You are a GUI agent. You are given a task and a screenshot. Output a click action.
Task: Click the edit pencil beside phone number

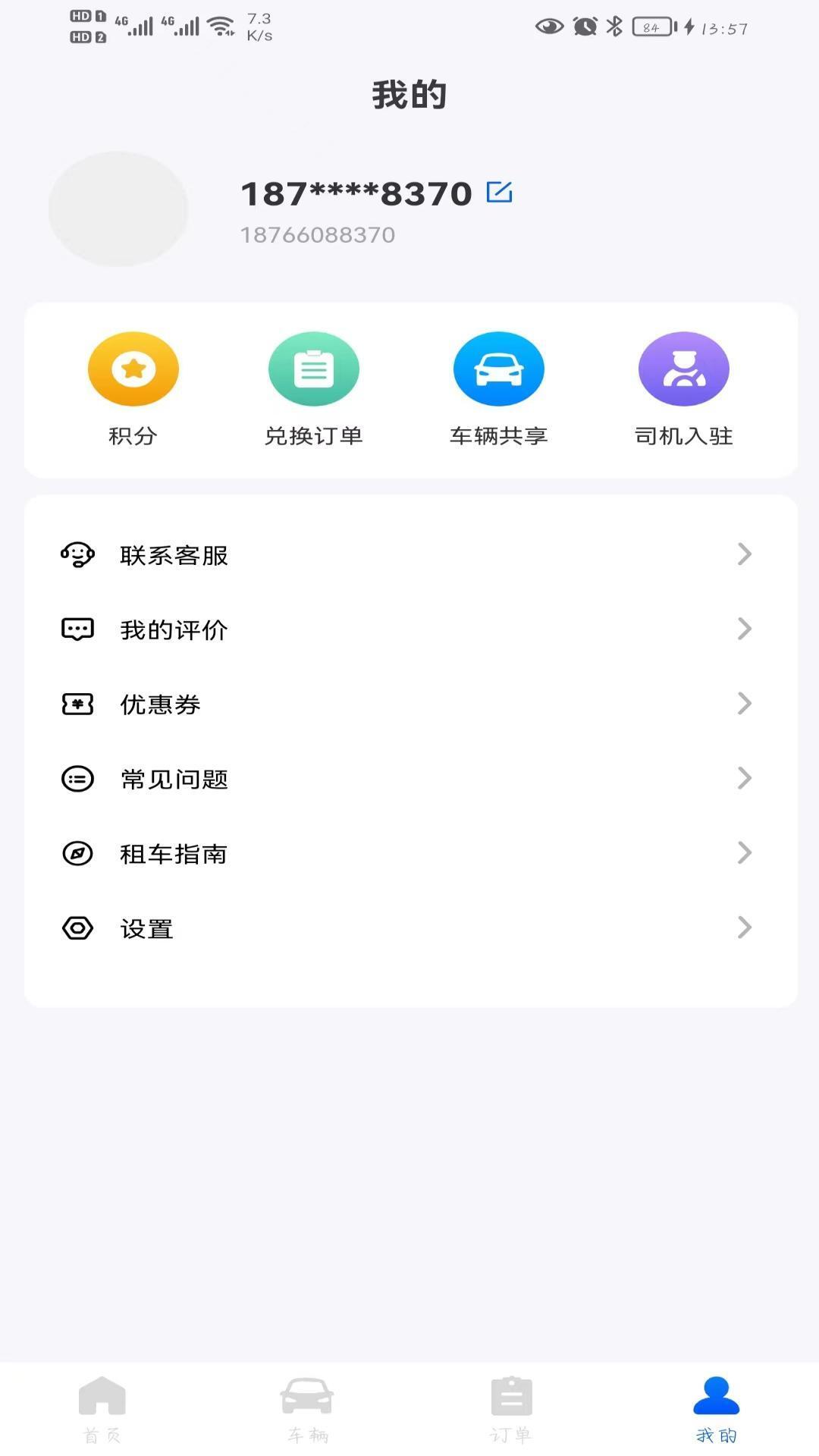(500, 192)
